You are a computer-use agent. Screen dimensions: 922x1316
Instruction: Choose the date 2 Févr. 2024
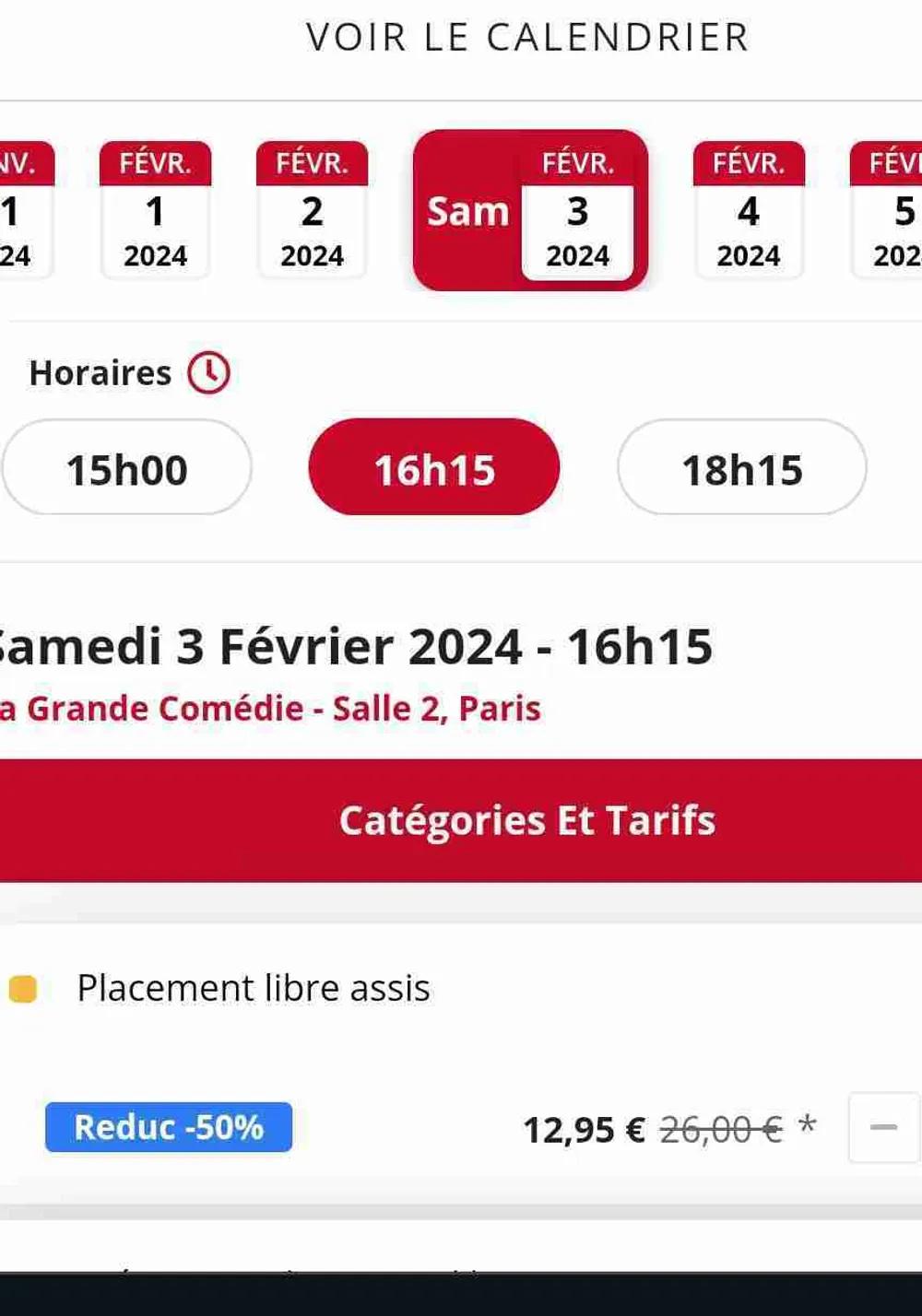312,211
